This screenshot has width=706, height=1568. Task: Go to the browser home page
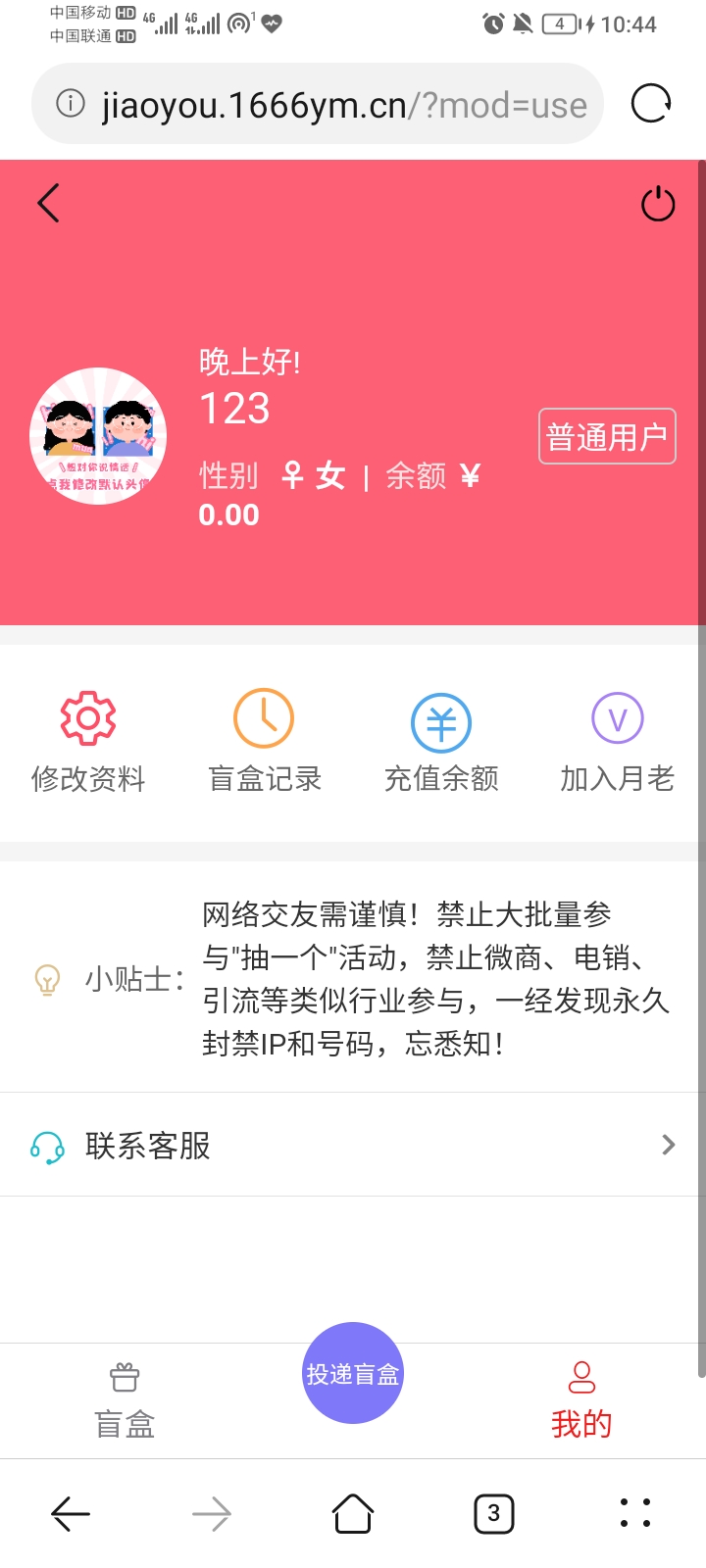(353, 1514)
